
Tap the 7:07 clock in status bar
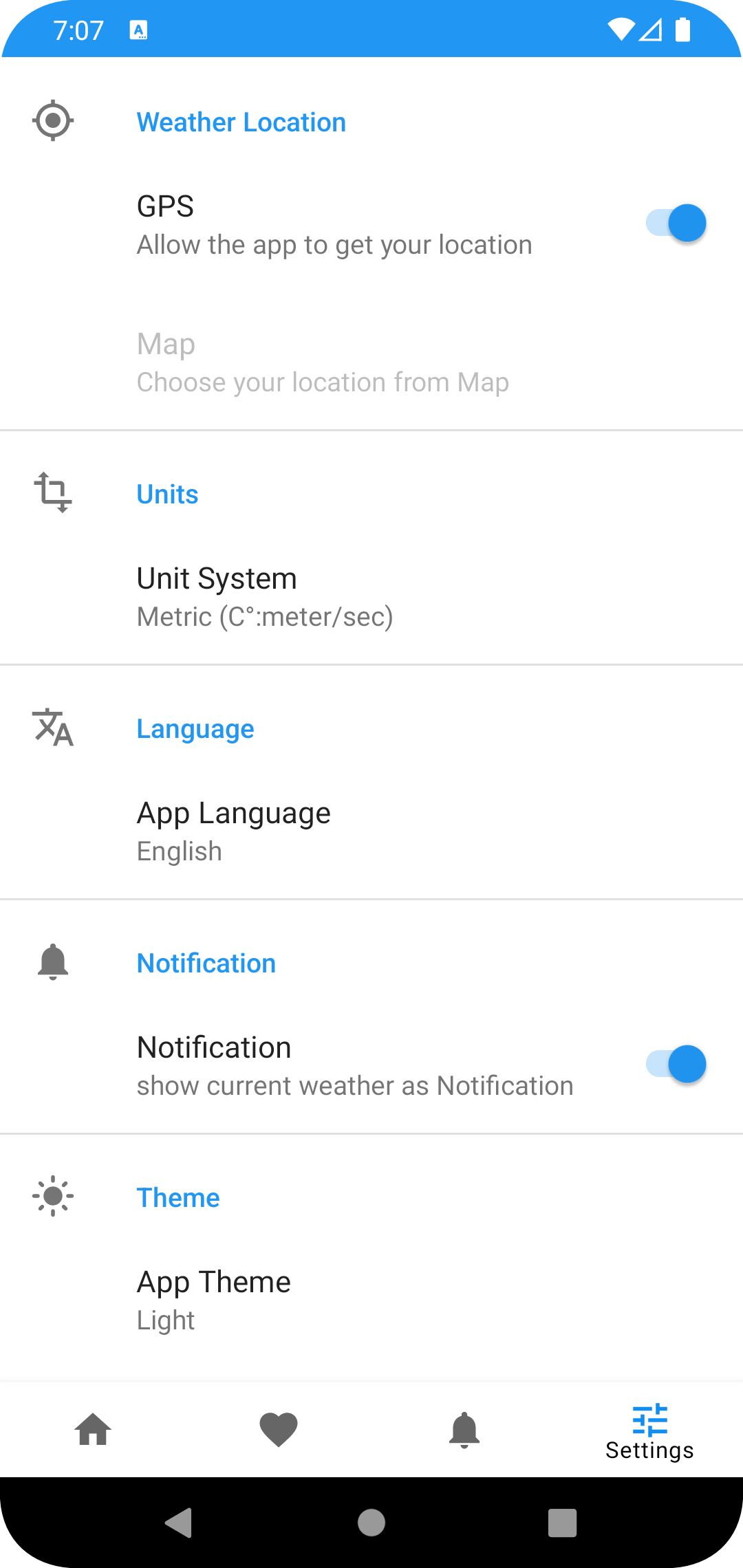(79, 29)
